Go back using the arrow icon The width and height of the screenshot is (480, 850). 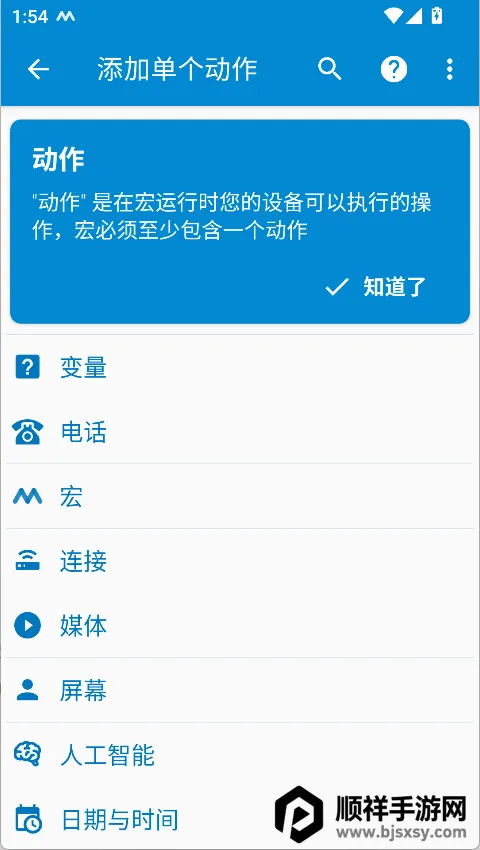39,69
